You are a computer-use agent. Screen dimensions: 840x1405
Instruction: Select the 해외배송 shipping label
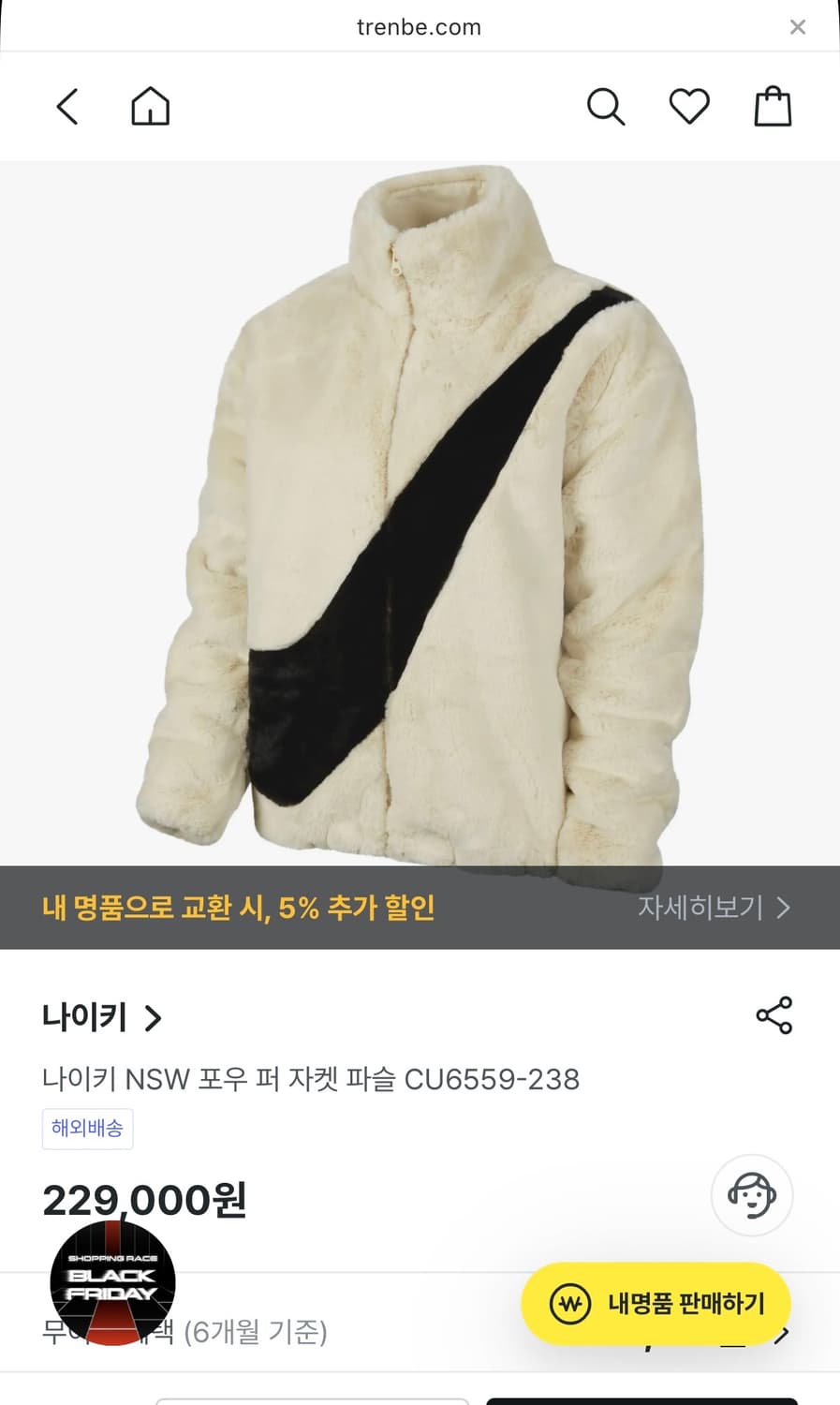point(87,1130)
